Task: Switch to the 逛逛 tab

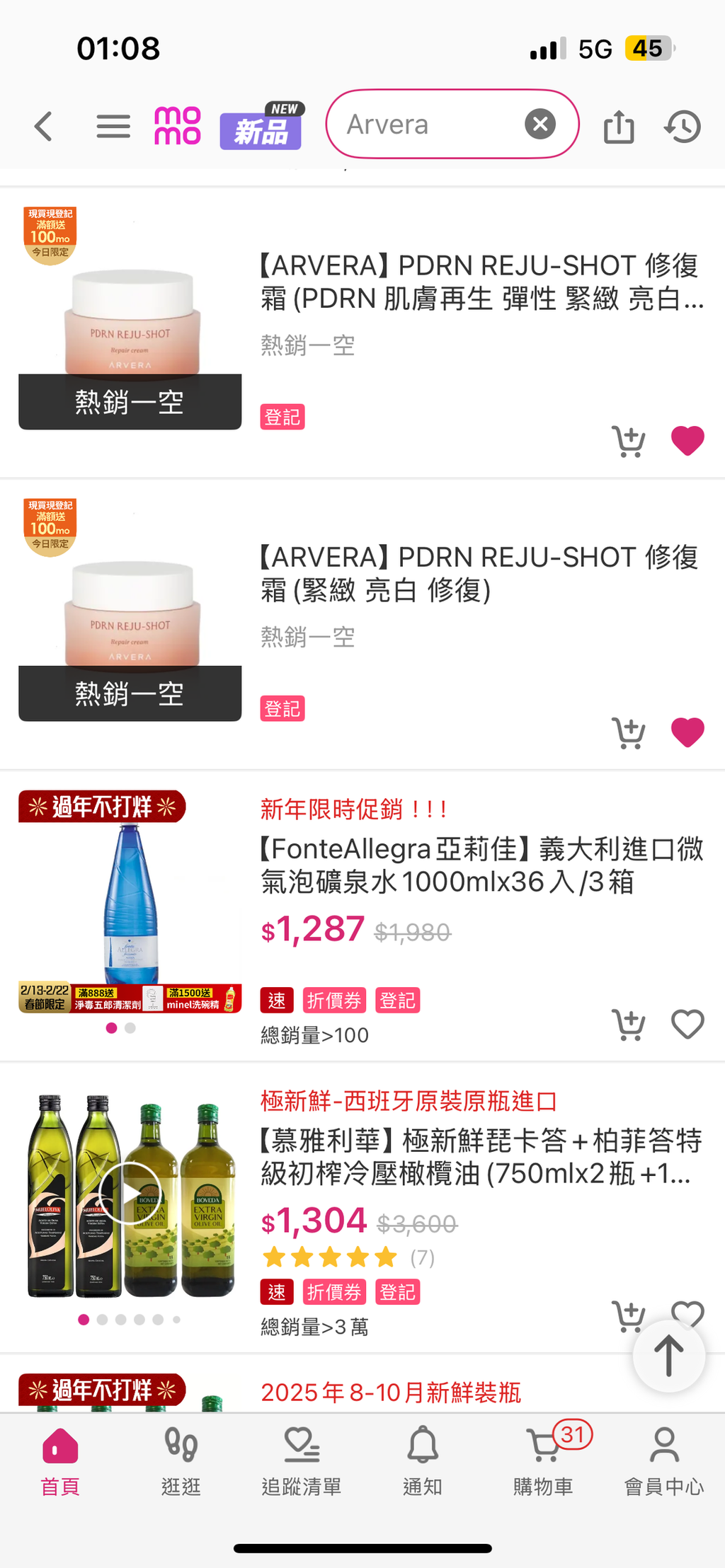Action: 181,1460
